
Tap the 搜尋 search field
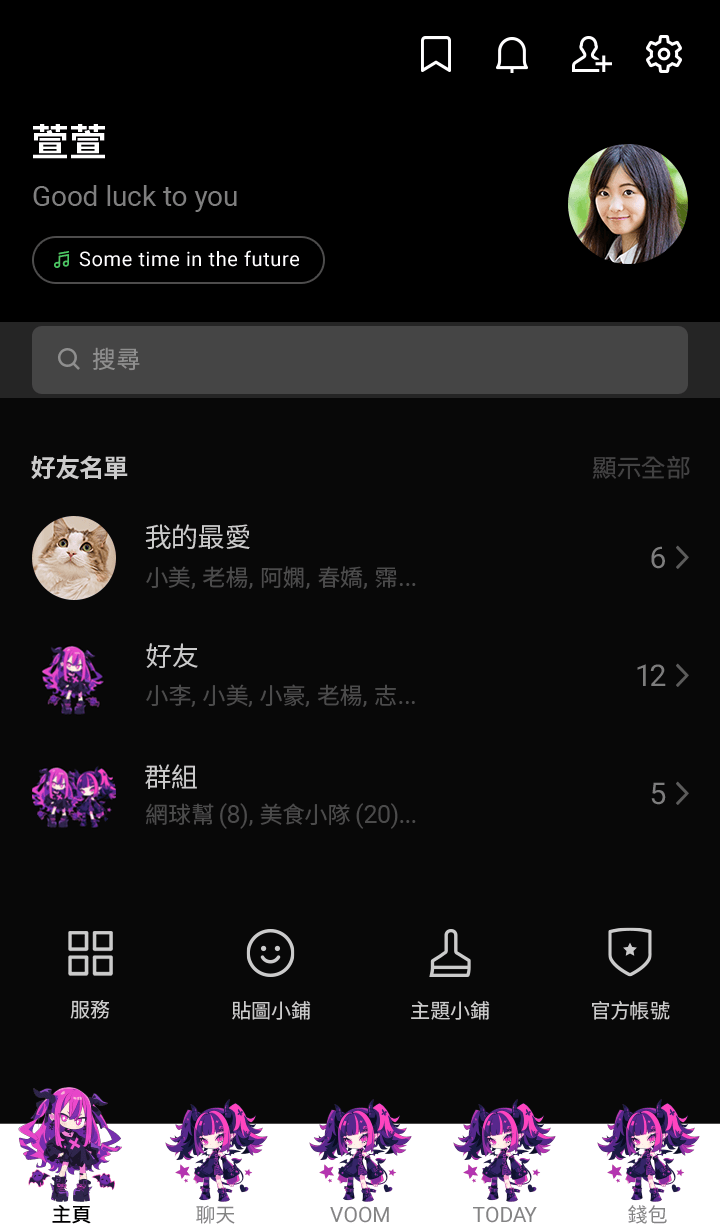(x=360, y=359)
